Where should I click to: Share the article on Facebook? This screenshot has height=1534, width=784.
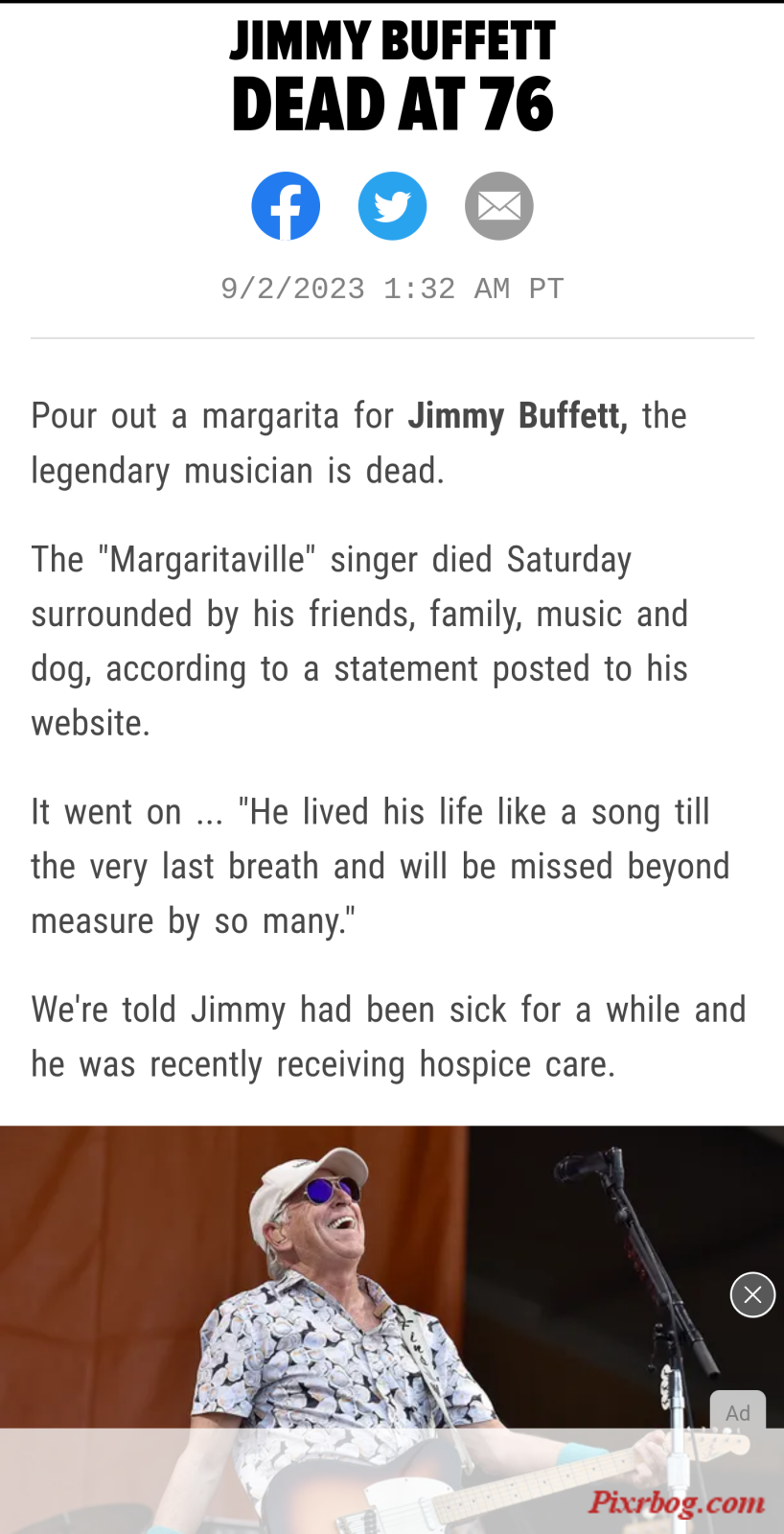pyautogui.click(x=286, y=206)
